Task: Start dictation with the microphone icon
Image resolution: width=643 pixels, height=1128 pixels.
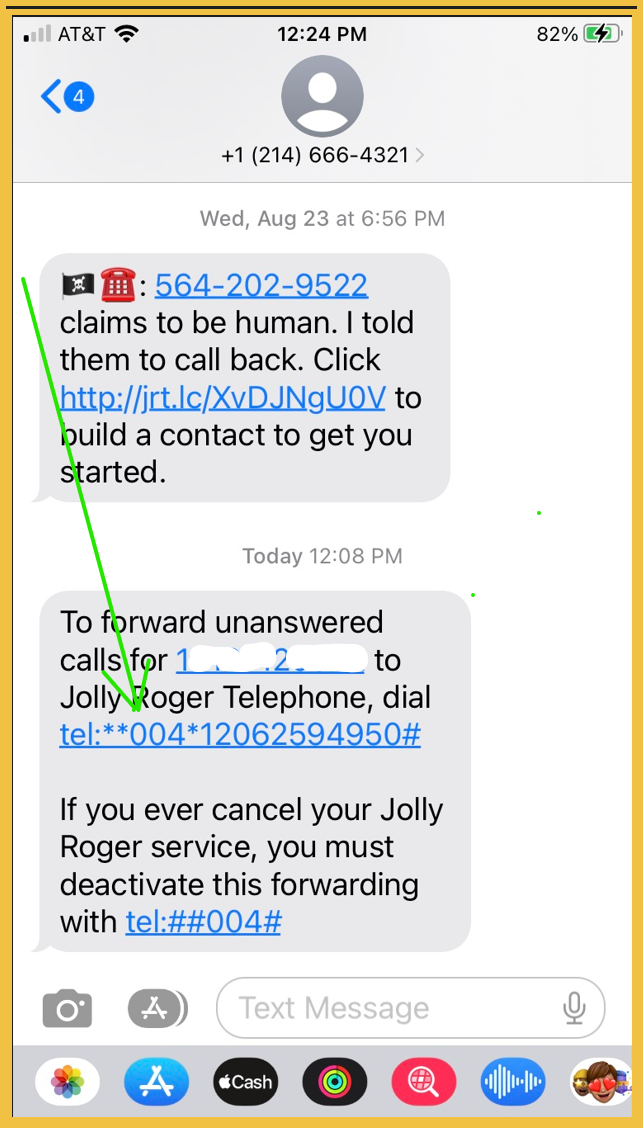Action: point(574,1008)
